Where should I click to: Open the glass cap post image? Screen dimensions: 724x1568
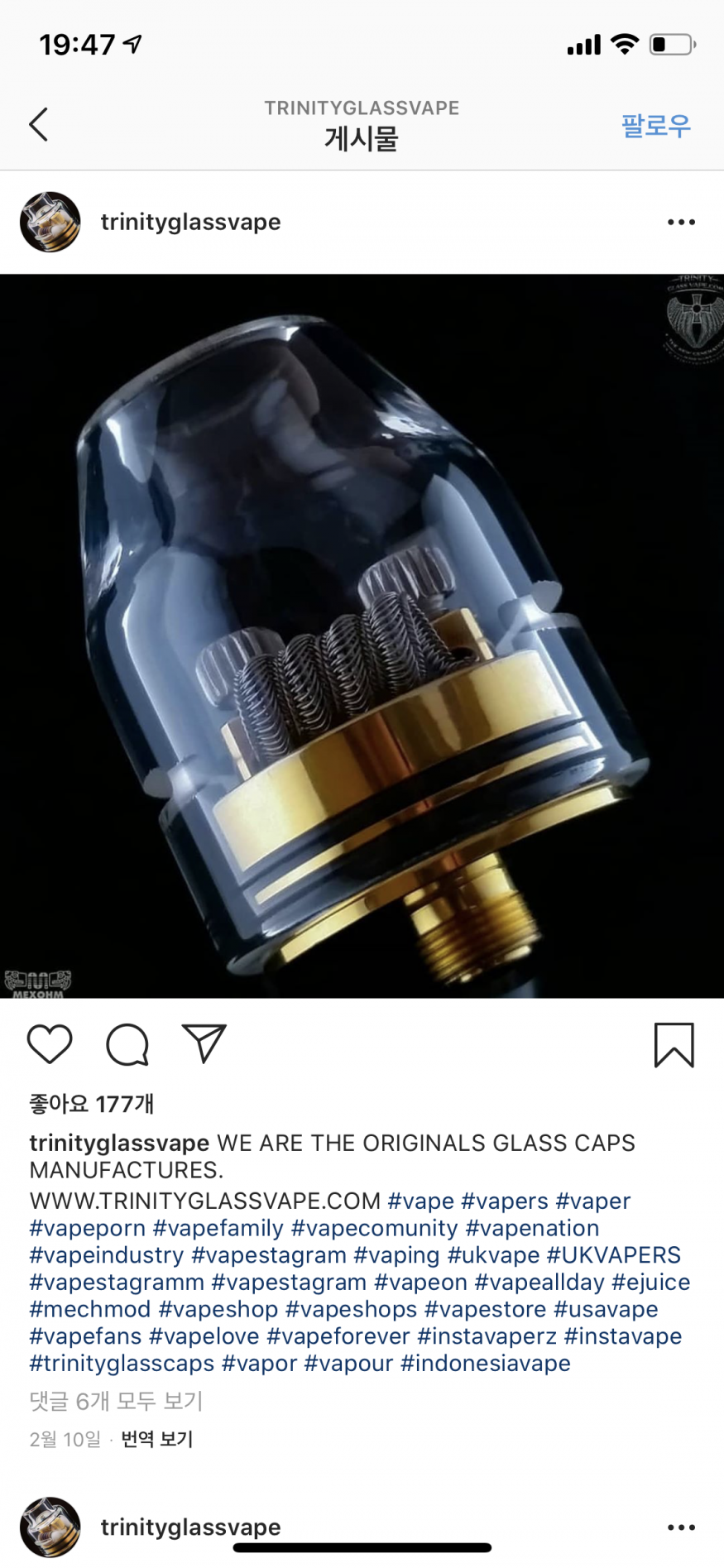362,635
